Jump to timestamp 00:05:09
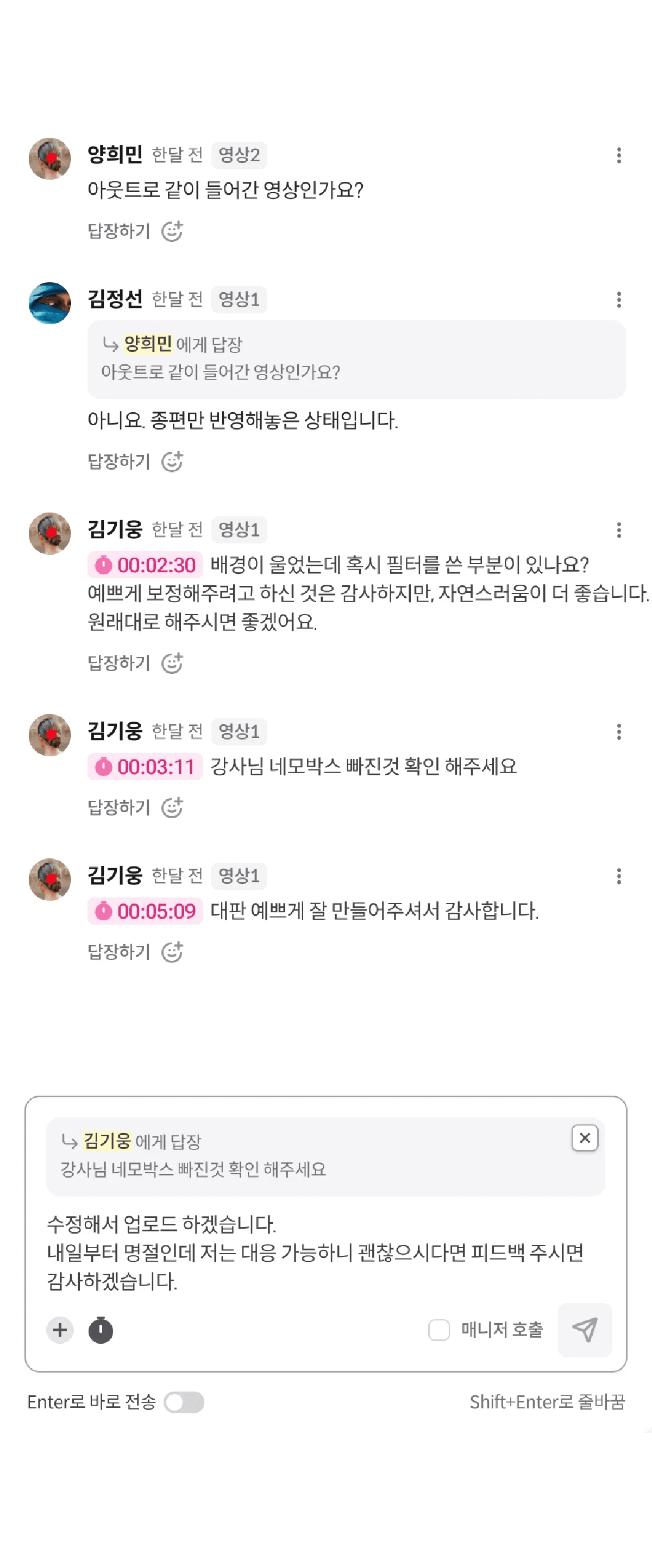652x1568 pixels. click(146, 911)
